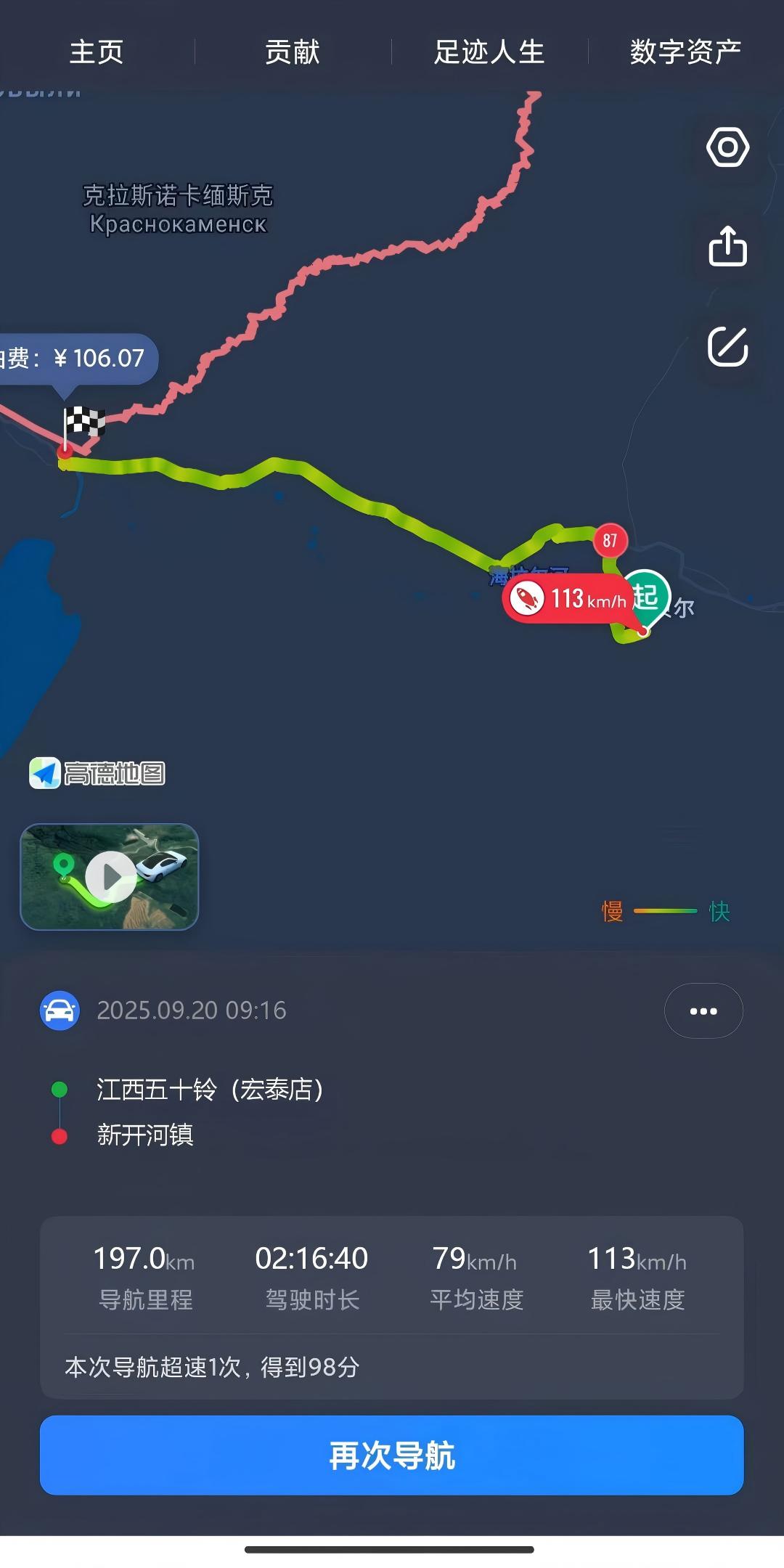Viewport: 784px width, 1568px height.
Task: Tap 再次导航 to navigate again
Action: [392, 1455]
